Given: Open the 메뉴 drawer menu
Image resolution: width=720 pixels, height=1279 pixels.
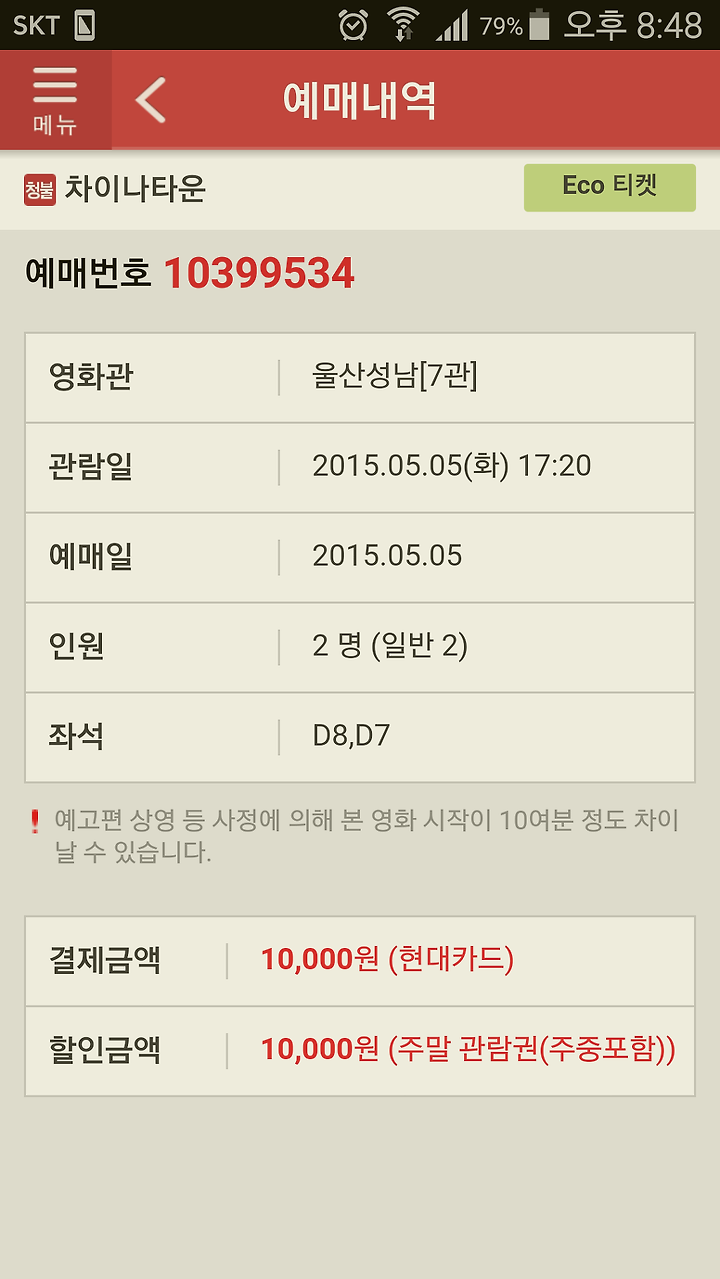Looking at the screenshot, I should coord(55,100).
